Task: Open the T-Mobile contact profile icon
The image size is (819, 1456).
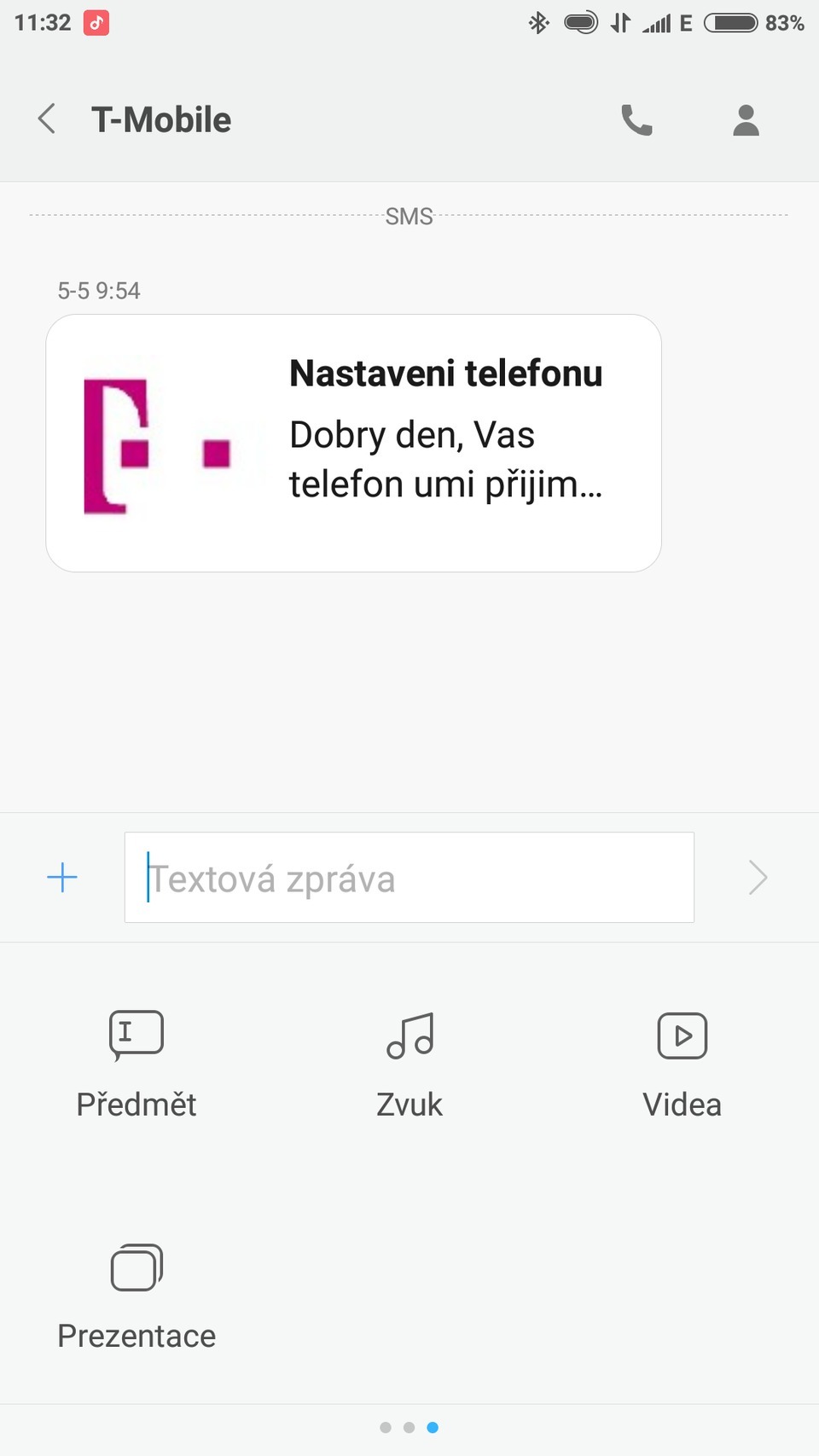Action: [x=746, y=120]
